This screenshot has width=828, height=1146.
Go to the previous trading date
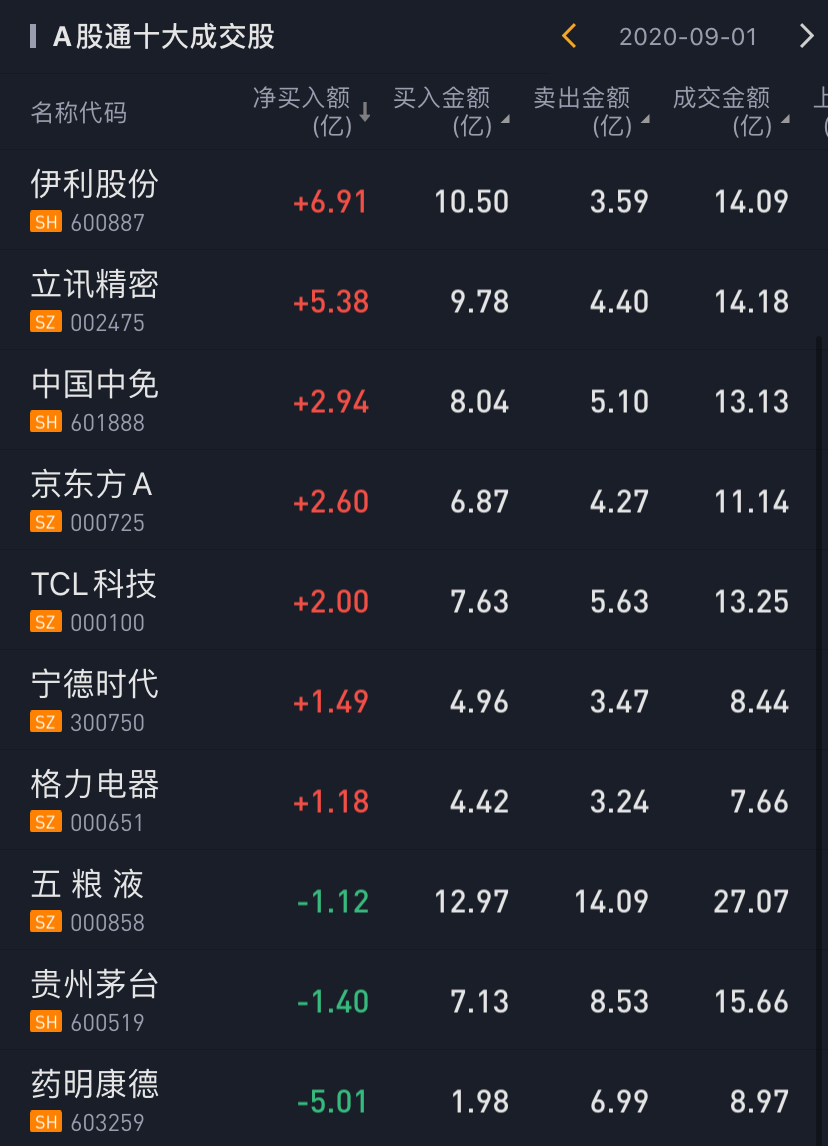click(569, 37)
